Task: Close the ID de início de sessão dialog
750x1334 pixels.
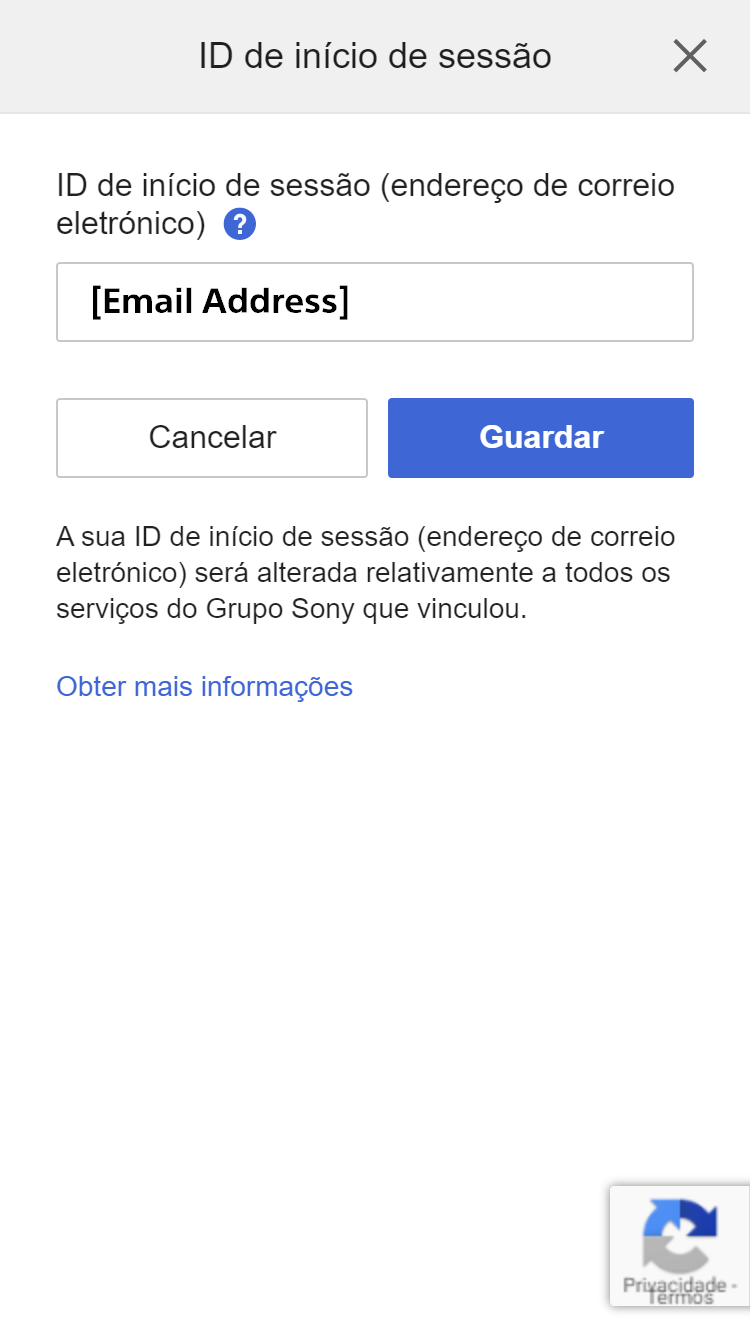Action: pos(690,56)
